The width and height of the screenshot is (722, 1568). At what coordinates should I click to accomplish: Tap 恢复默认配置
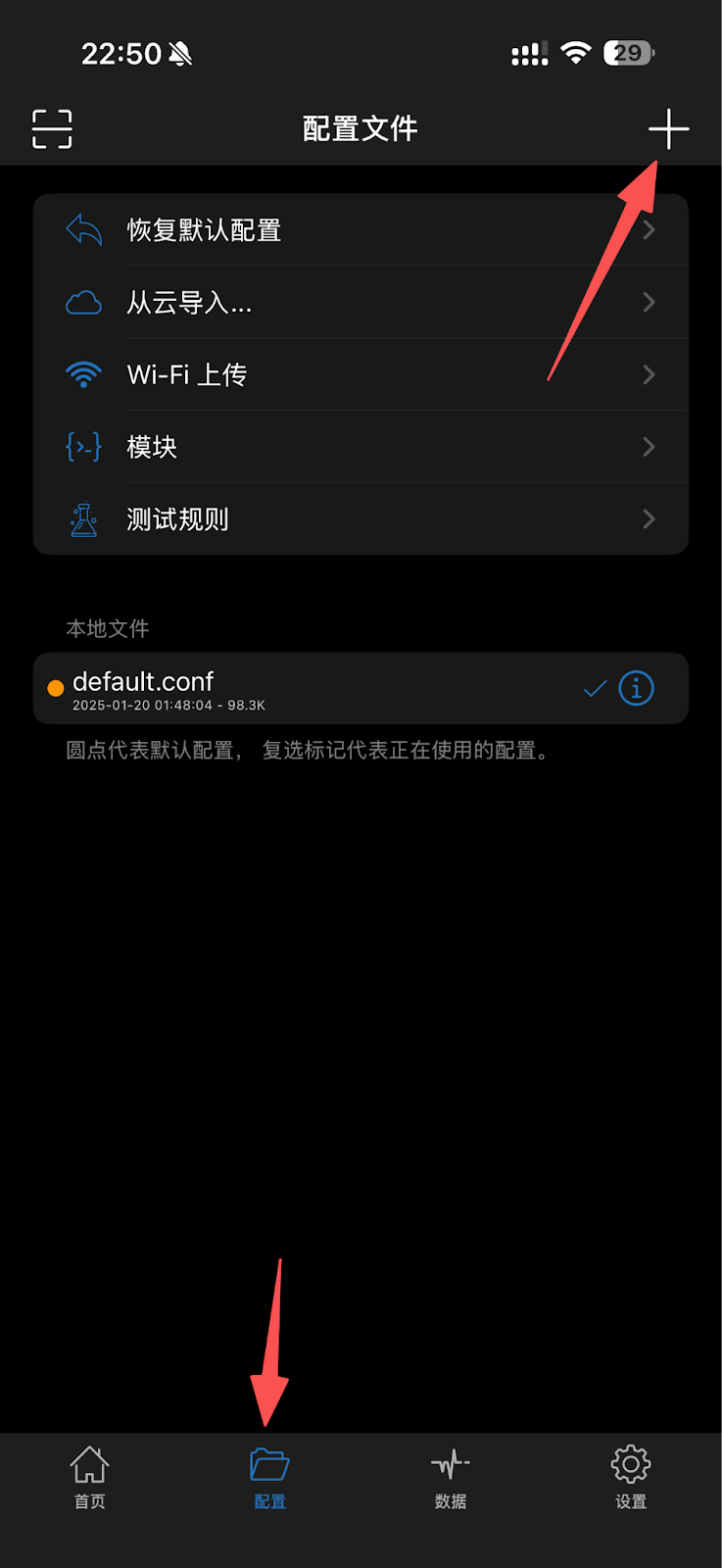coord(206,228)
